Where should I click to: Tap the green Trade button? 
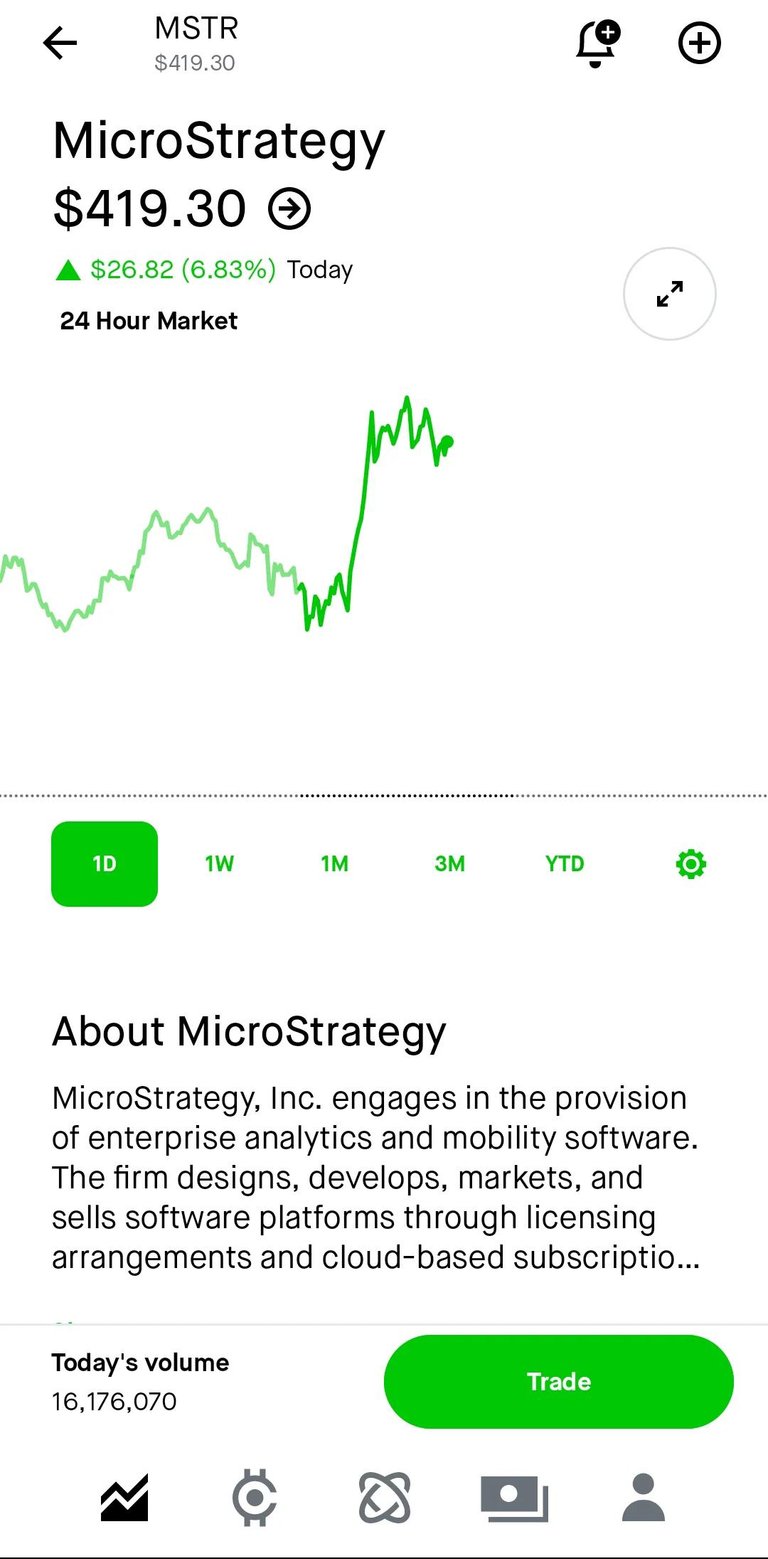[x=559, y=1382]
